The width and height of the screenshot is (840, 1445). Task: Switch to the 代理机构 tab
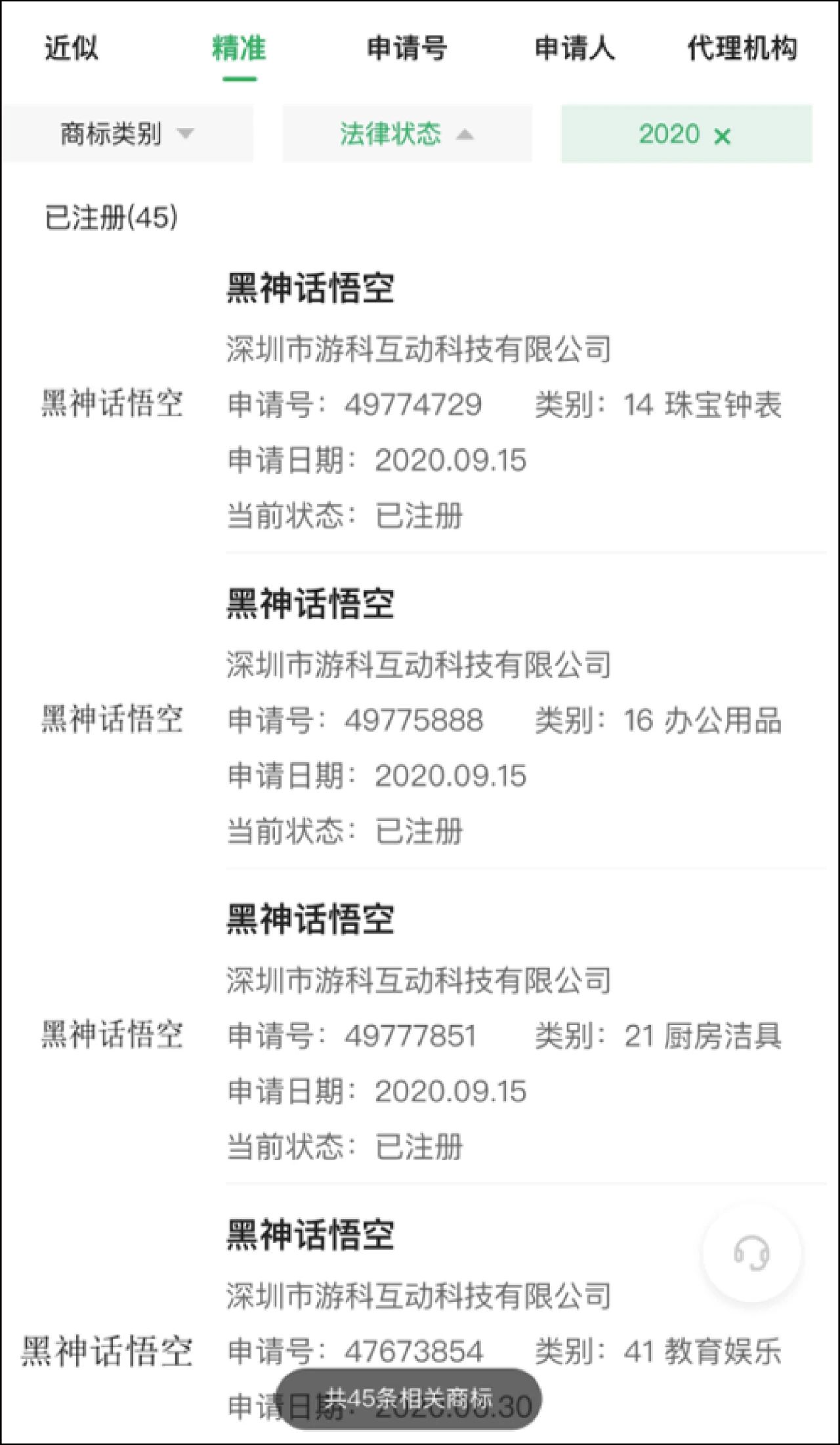coord(742,48)
